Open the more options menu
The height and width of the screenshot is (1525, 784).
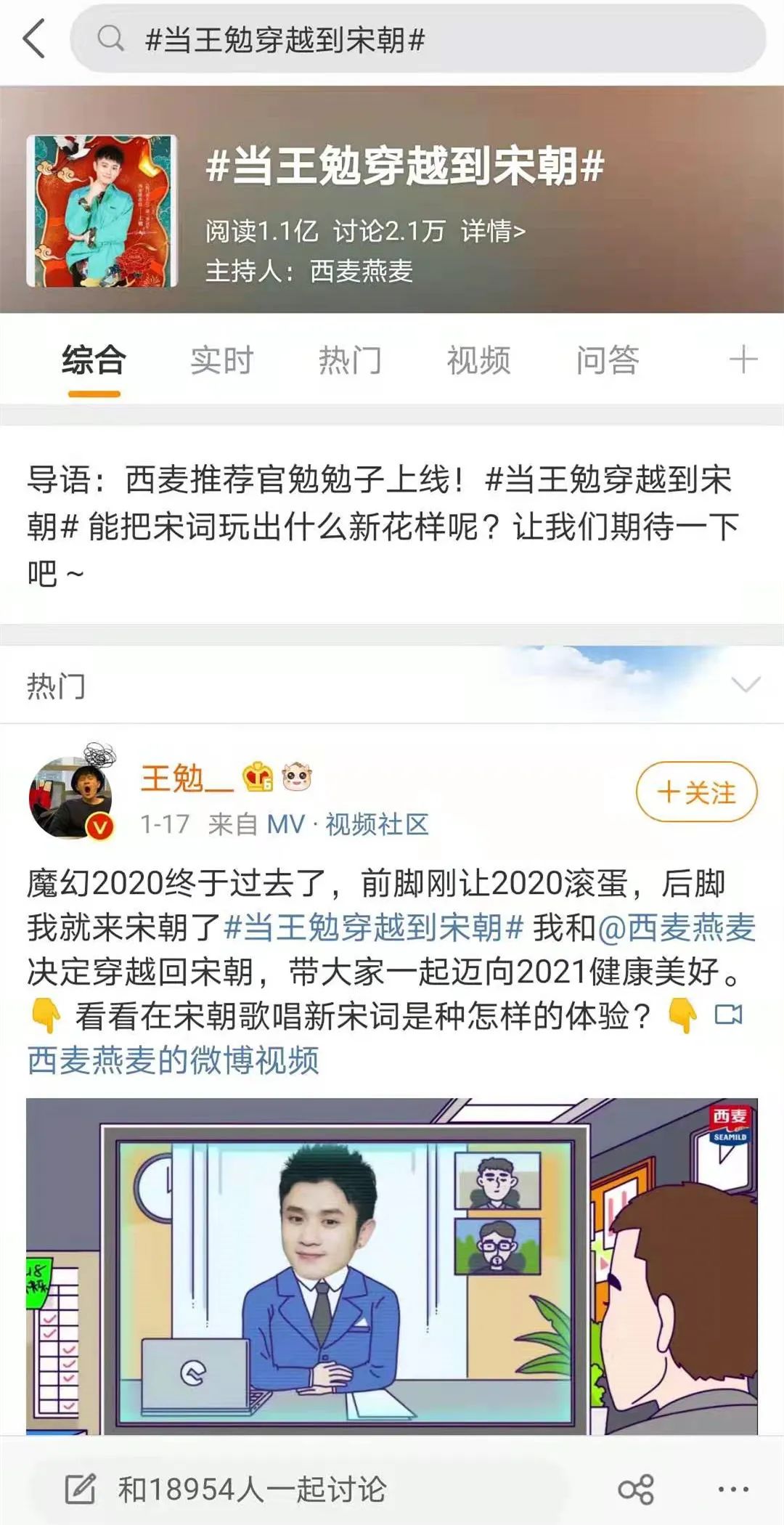[x=733, y=1490]
